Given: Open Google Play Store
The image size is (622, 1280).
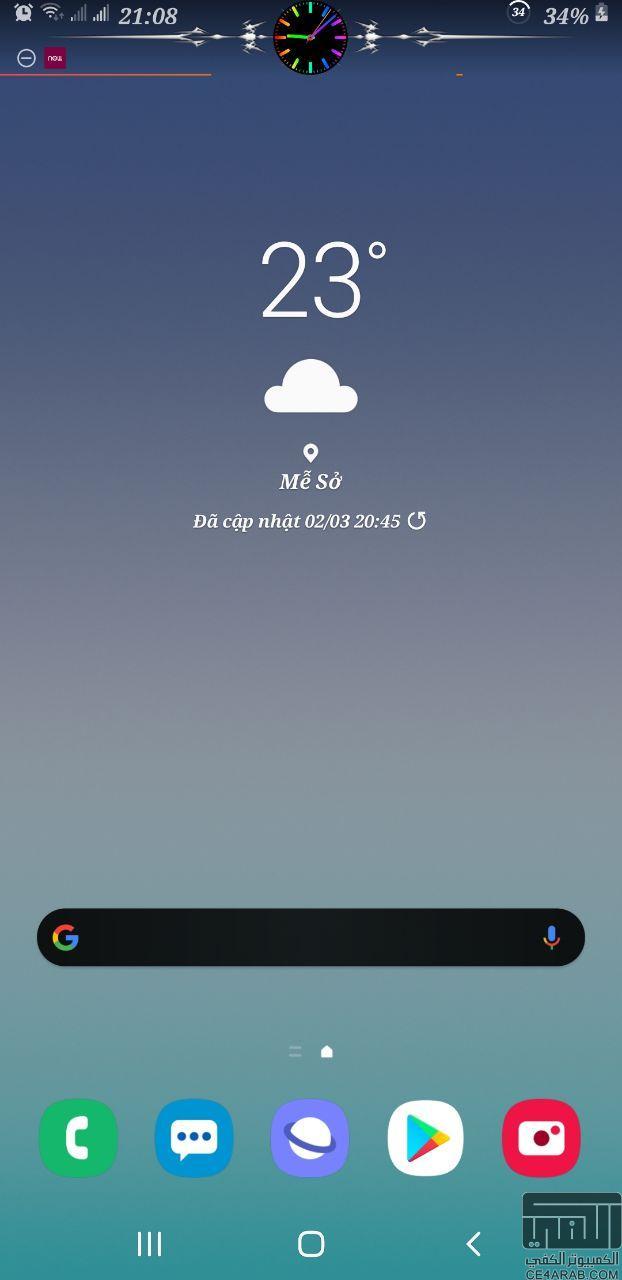Looking at the screenshot, I should [x=426, y=1138].
